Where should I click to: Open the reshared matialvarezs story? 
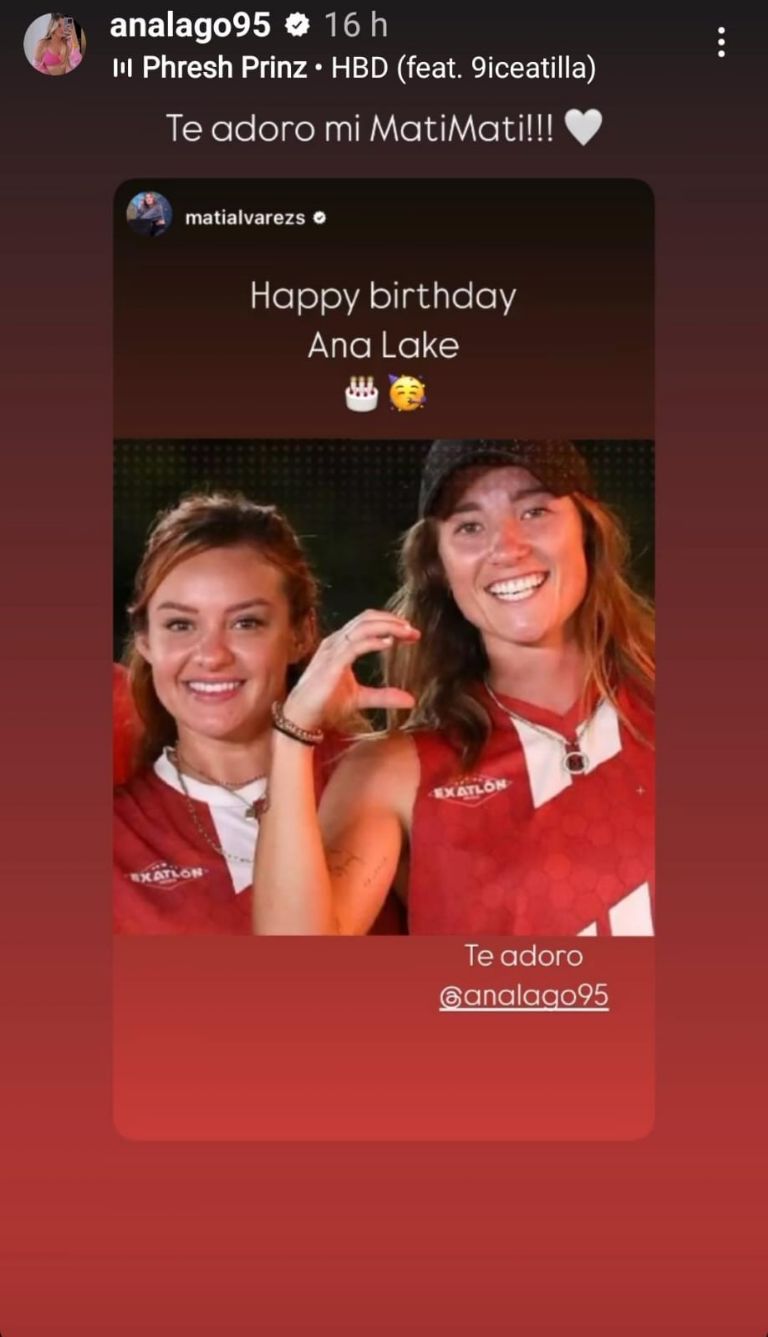pyautogui.click(x=384, y=660)
